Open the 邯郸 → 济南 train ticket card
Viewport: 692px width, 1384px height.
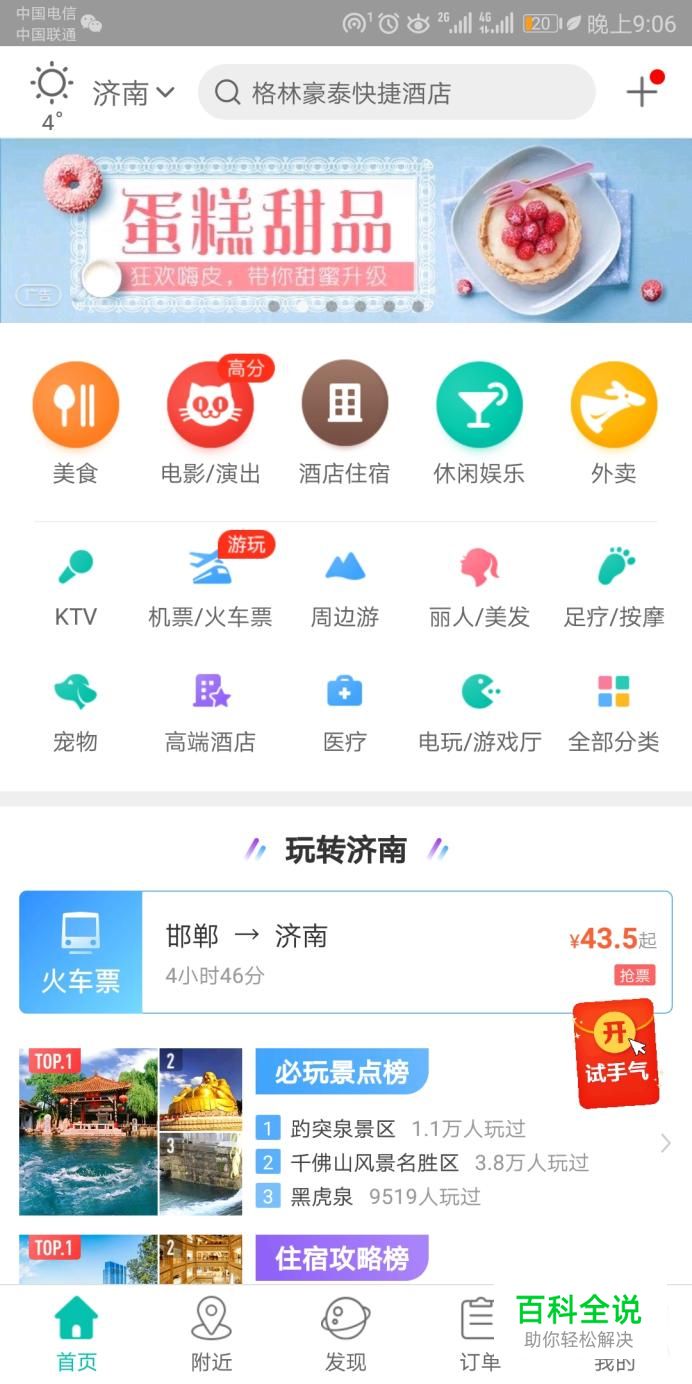(x=346, y=951)
